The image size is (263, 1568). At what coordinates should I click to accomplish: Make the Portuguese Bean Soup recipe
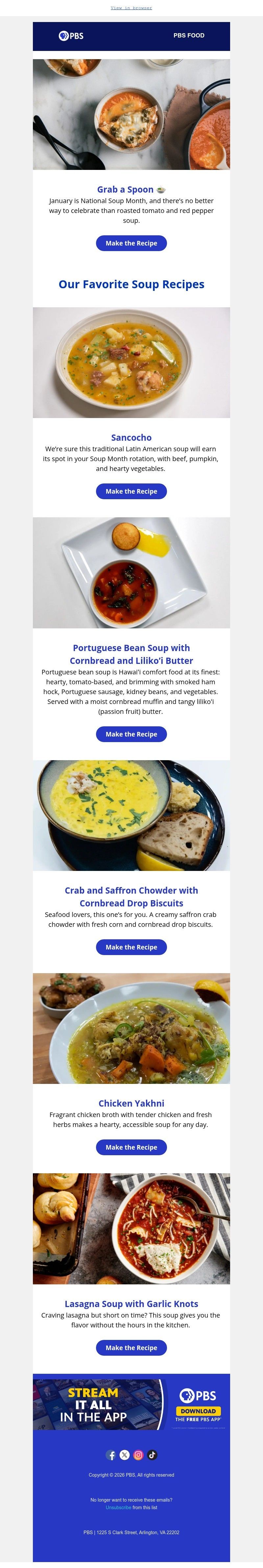[x=131, y=734]
